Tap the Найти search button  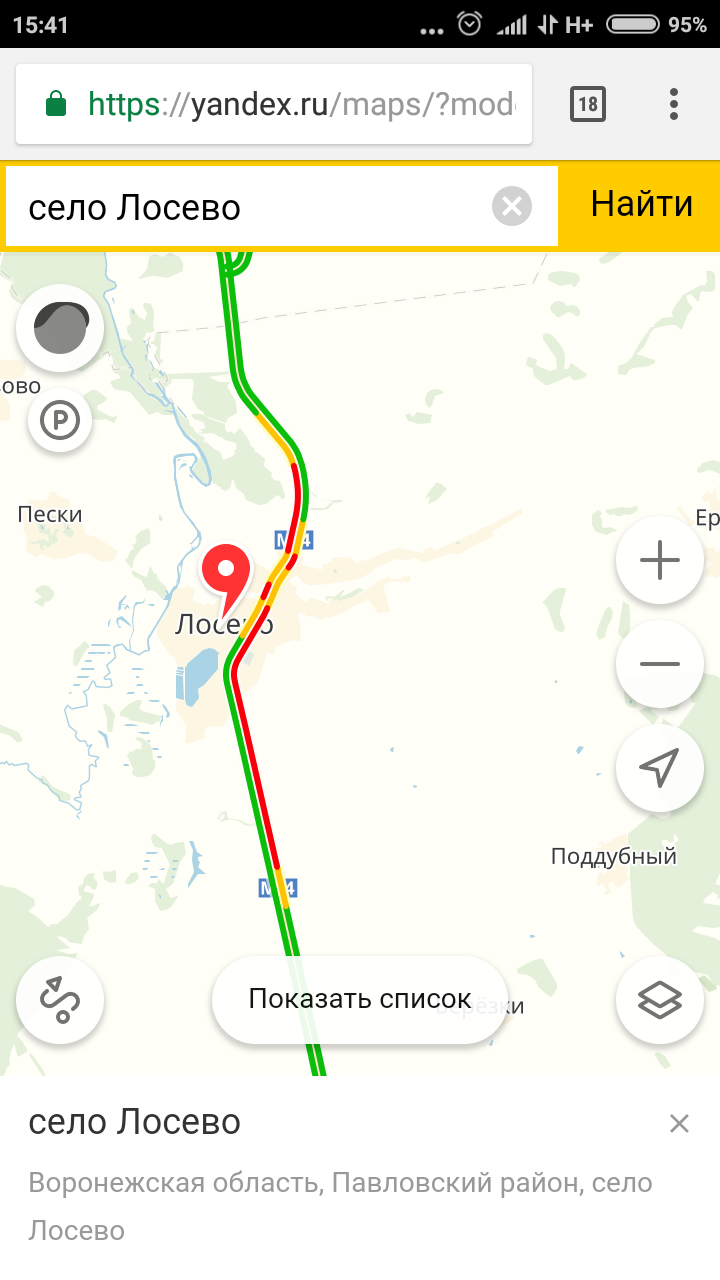click(x=641, y=204)
